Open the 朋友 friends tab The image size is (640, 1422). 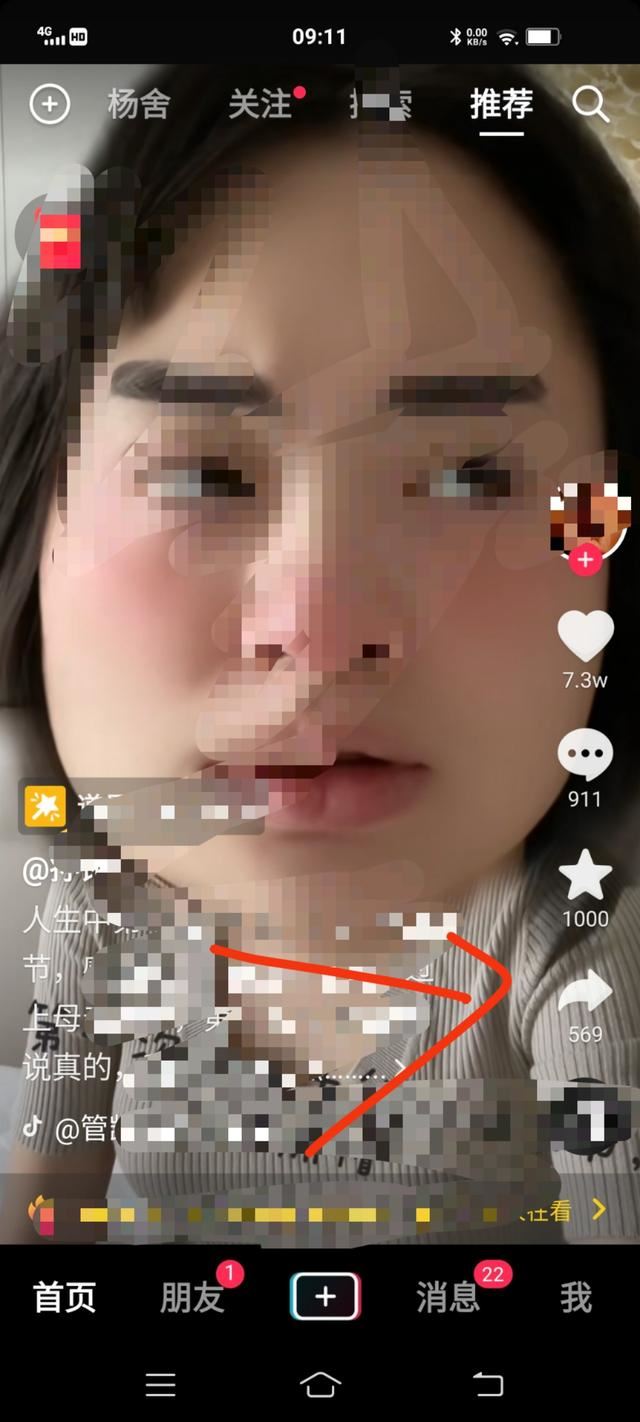pos(192,1297)
